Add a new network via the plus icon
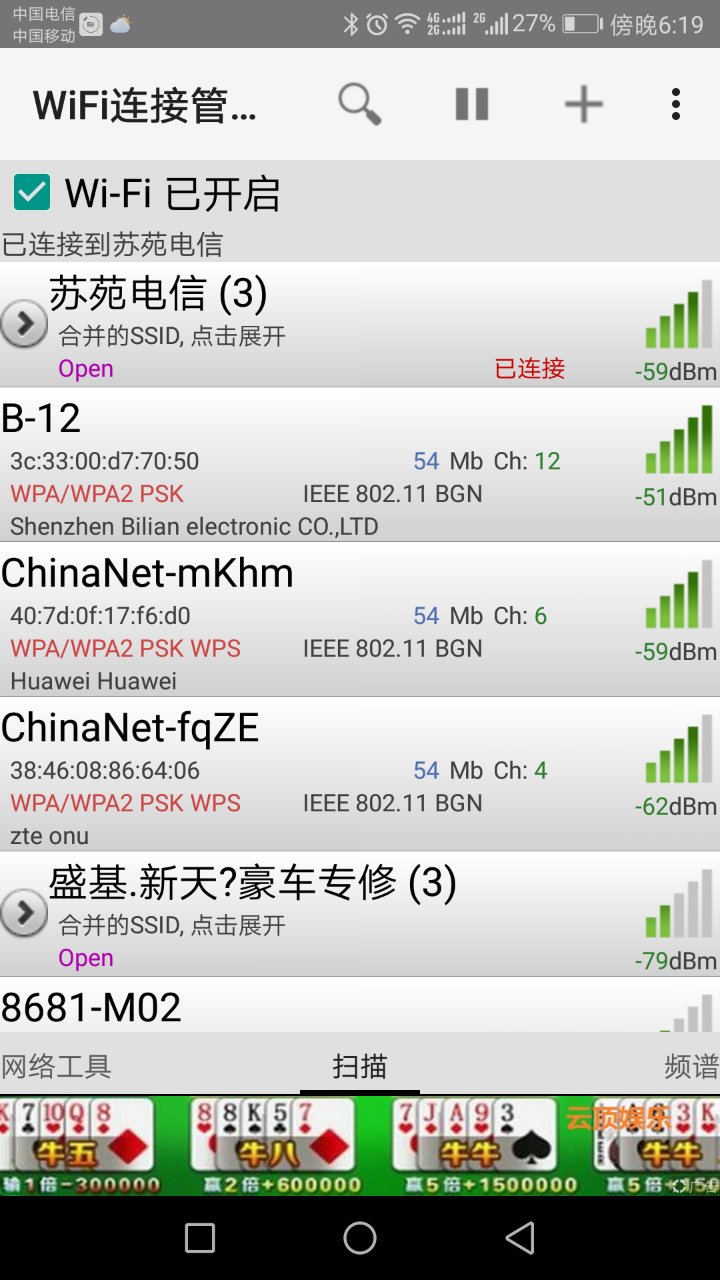Image resolution: width=720 pixels, height=1280 pixels. 583,104
